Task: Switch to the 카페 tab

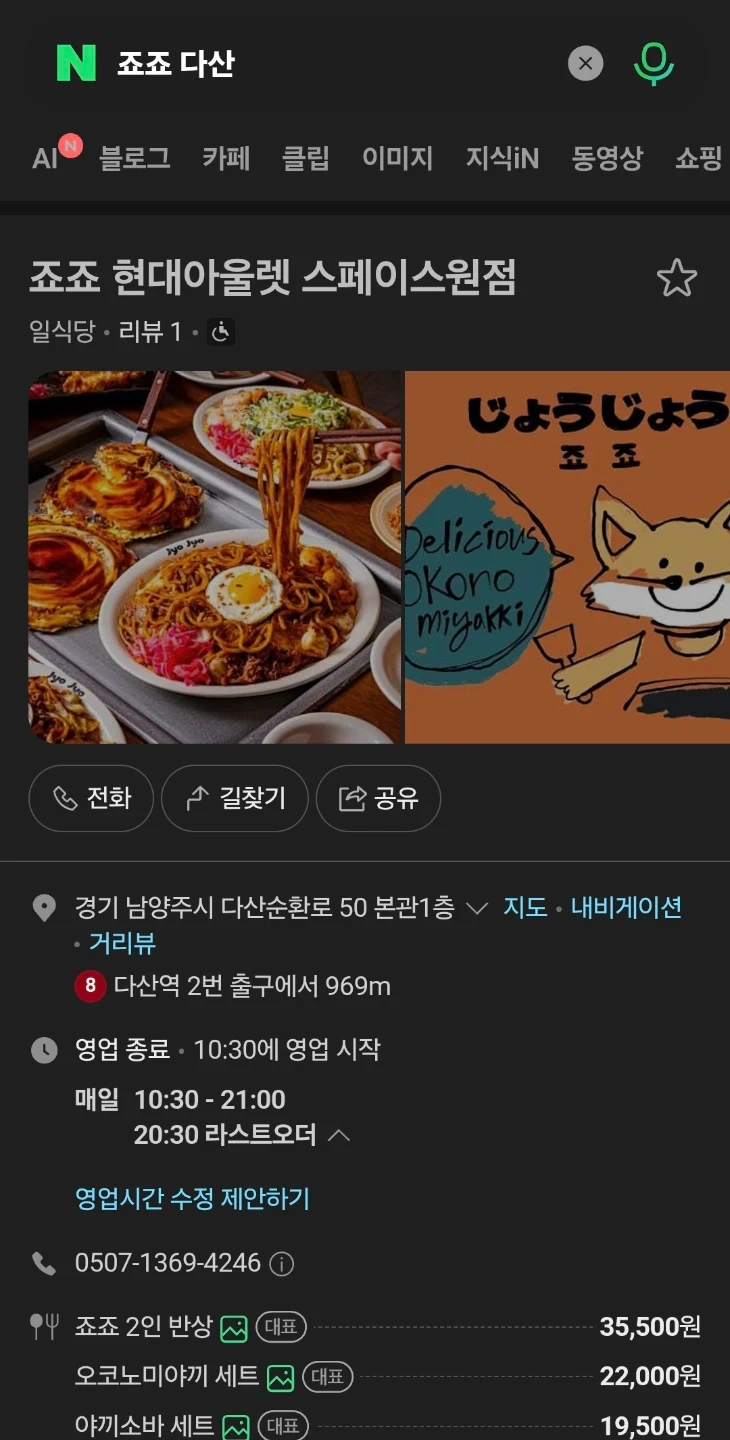Action: coord(226,158)
